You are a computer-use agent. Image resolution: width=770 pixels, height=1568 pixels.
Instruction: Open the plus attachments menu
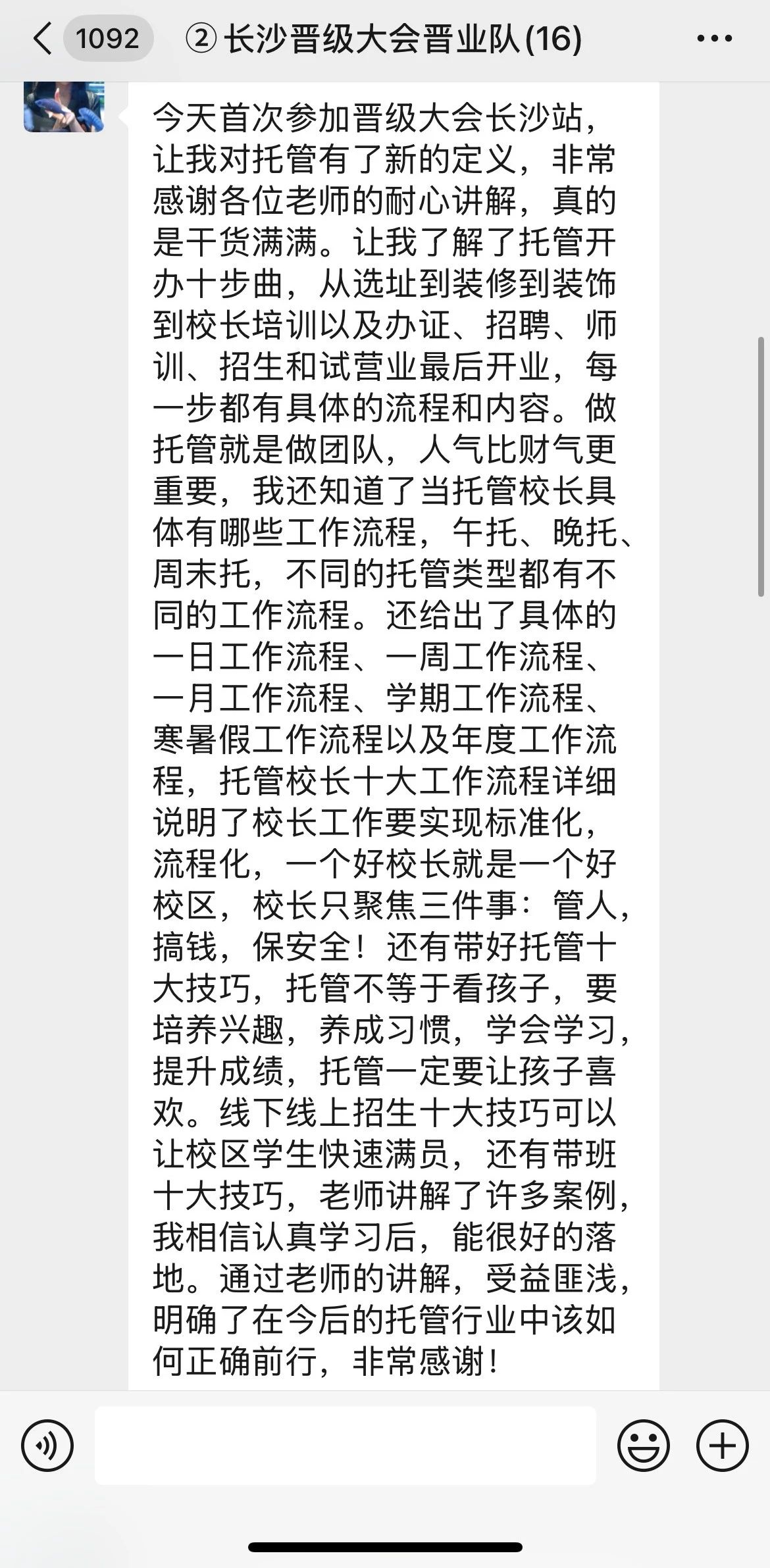click(x=722, y=1446)
